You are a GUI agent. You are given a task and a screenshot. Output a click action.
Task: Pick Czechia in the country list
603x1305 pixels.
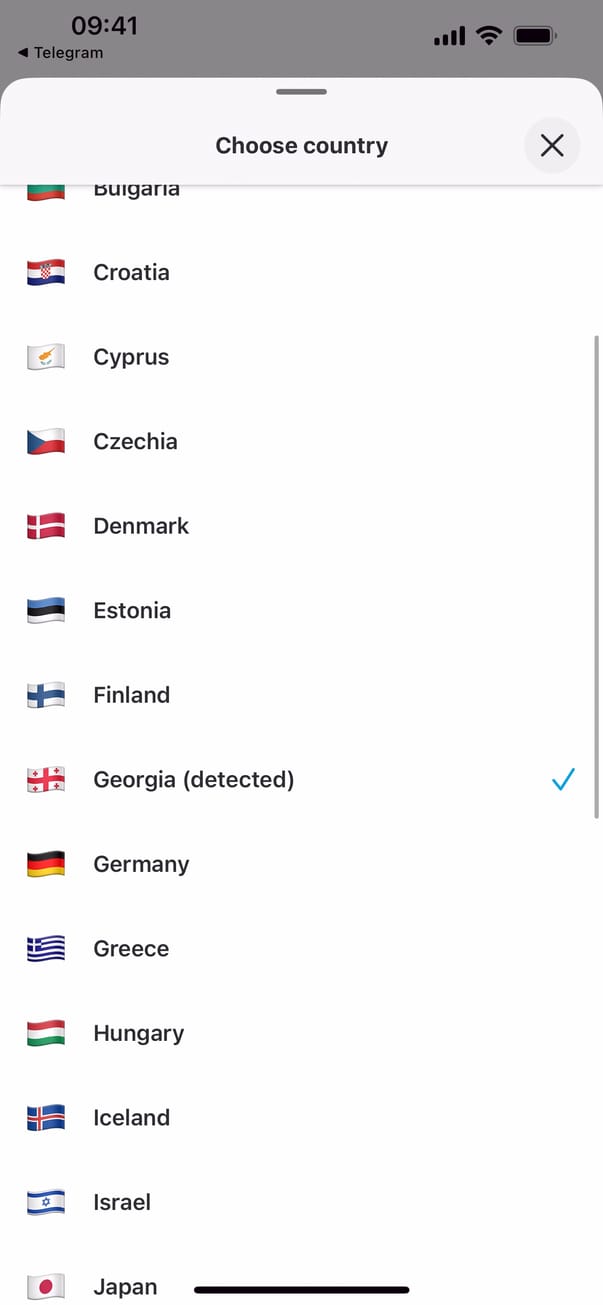pos(135,441)
